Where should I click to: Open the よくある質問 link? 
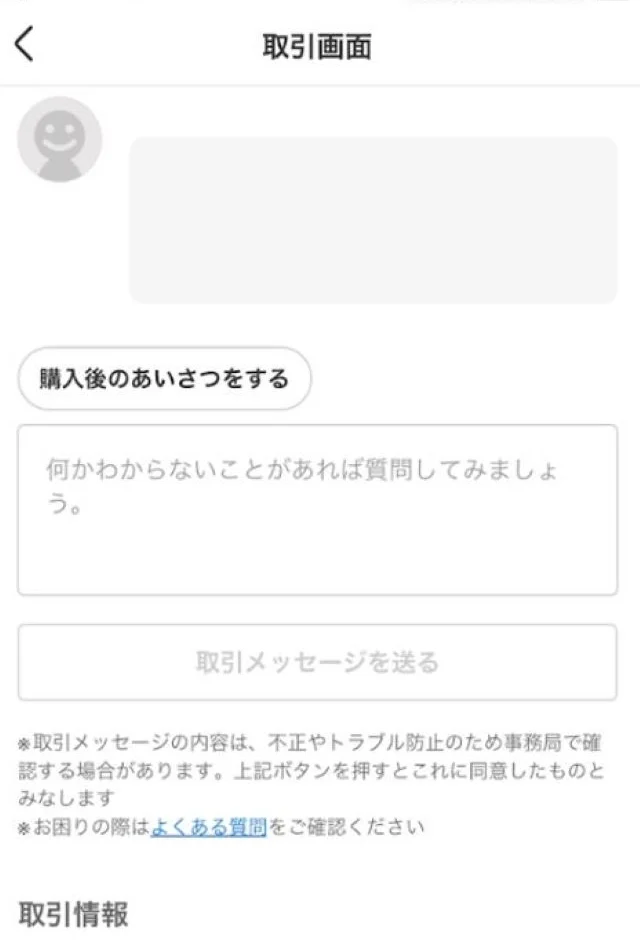[208, 827]
